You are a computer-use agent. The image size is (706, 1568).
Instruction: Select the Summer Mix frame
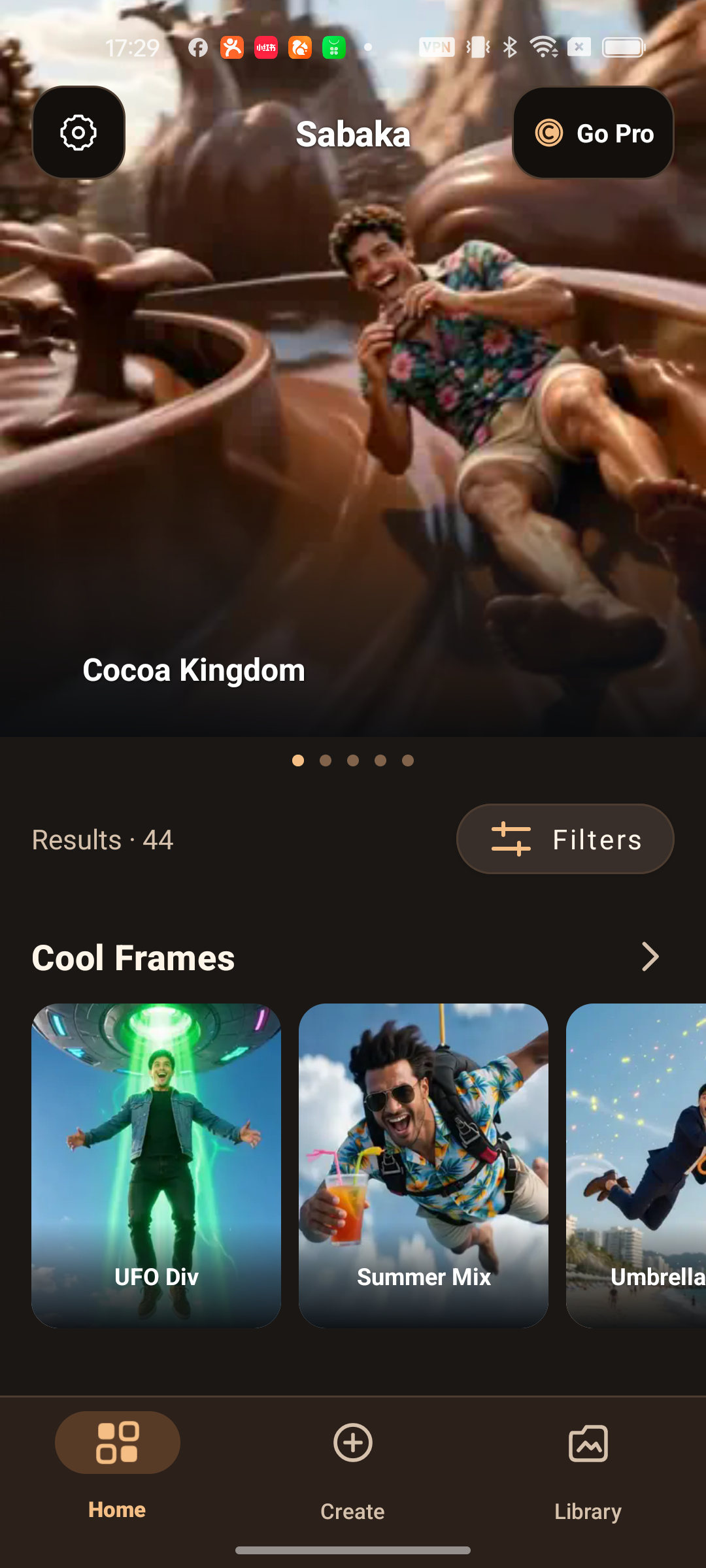click(424, 1166)
